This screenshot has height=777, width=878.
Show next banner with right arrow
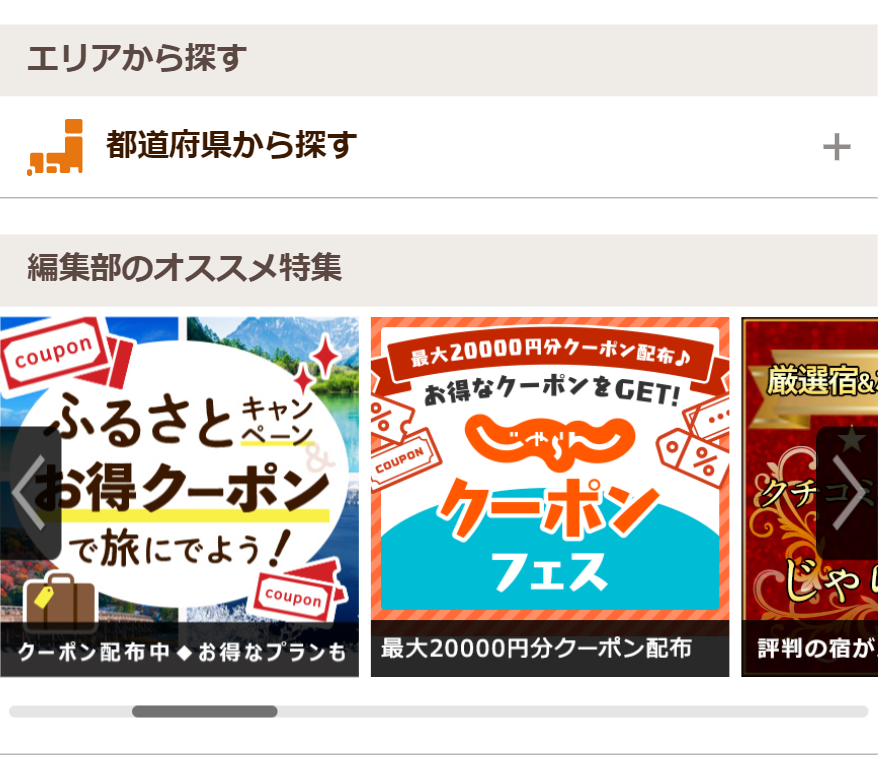pos(848,492)
